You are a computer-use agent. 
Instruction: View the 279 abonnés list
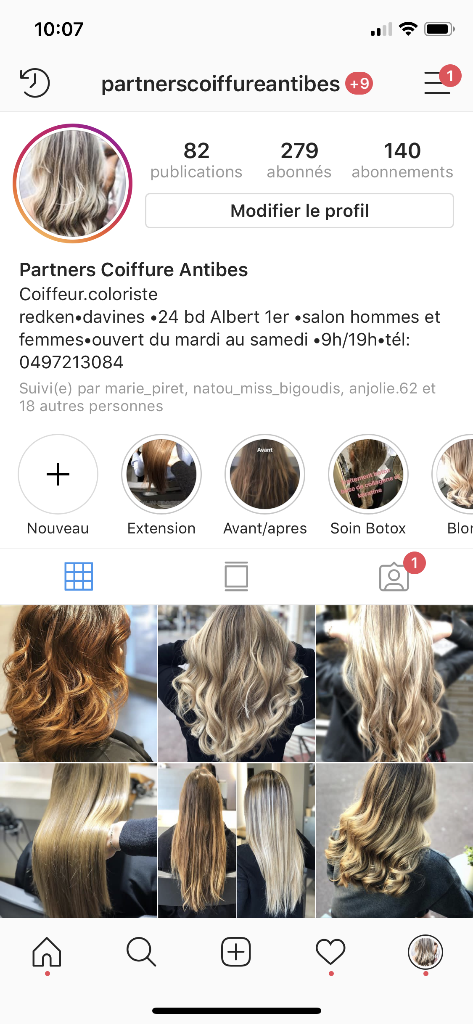coord(299,160)
